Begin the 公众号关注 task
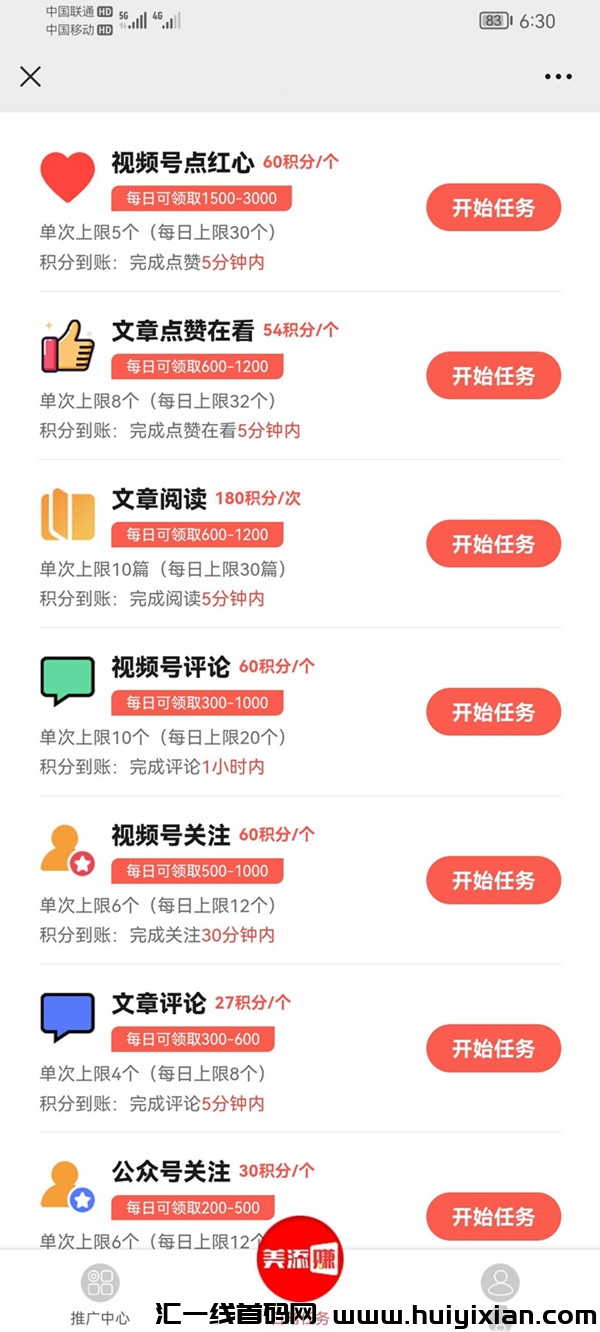600x1332 pixels. point(493,1216)
